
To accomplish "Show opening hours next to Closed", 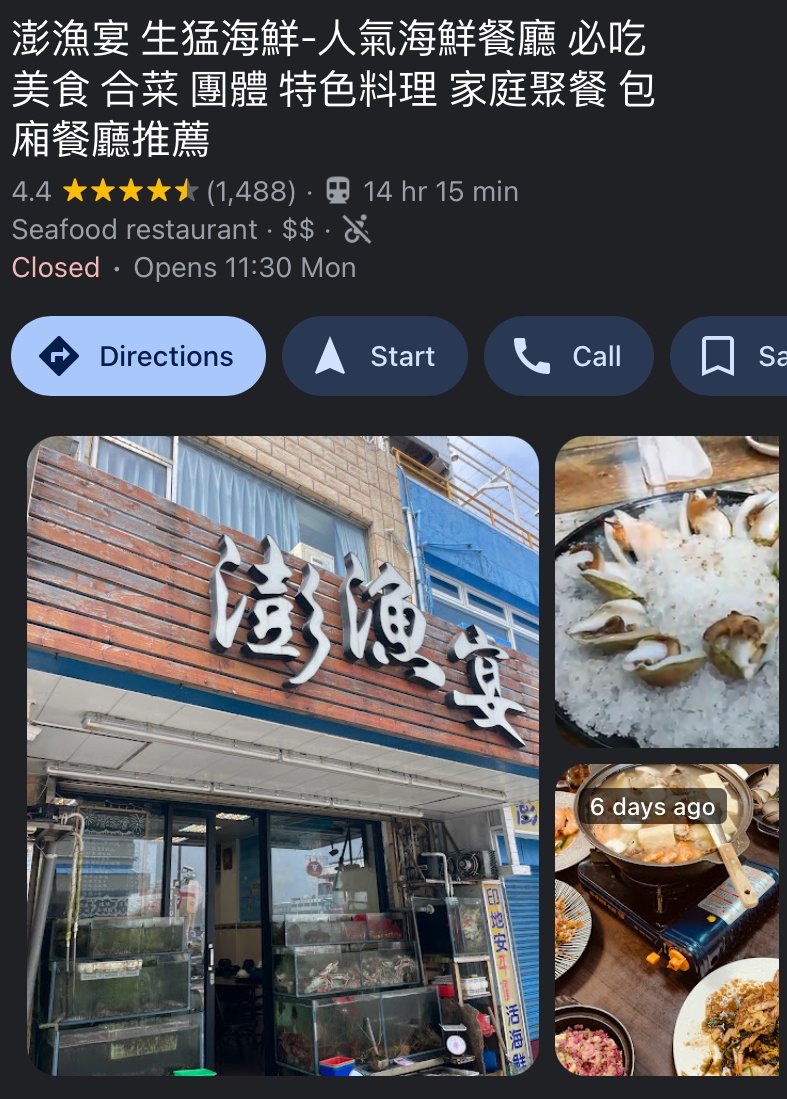I will (244, 268).
